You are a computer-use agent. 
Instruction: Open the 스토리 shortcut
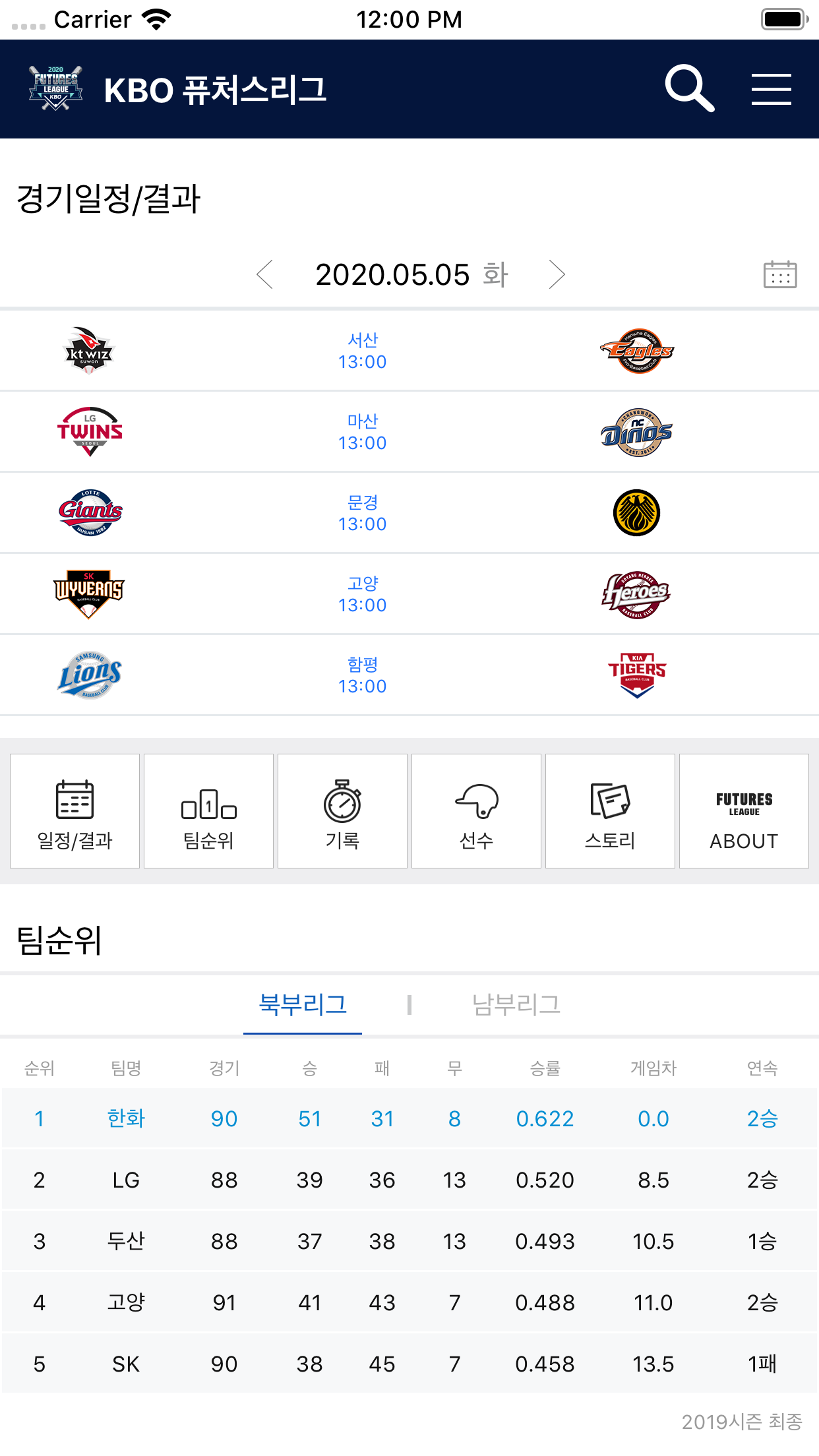pyautogui.click(x=610, y=811)
